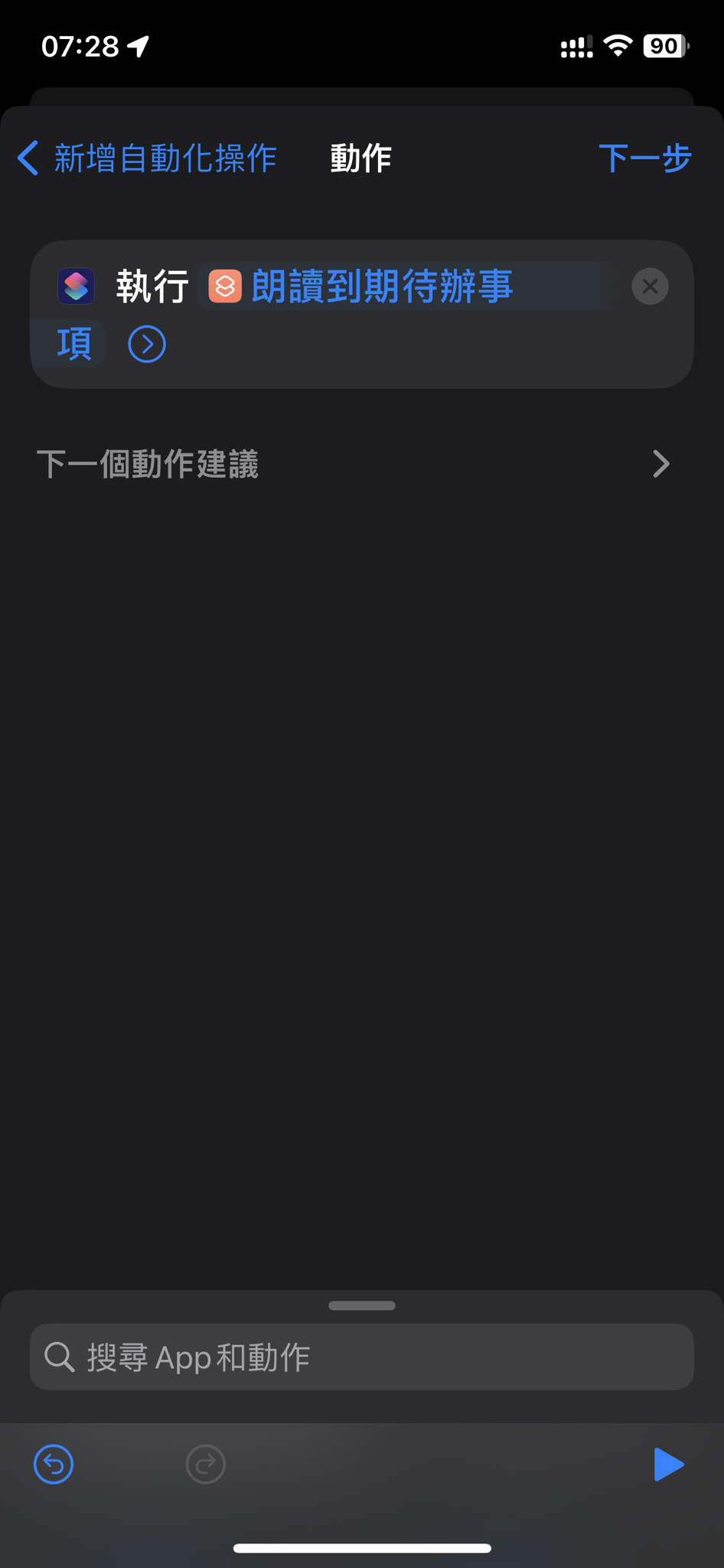Tap the search panel drag handle
This screenshot has width=724, height=1568.
pos(361,1305)
